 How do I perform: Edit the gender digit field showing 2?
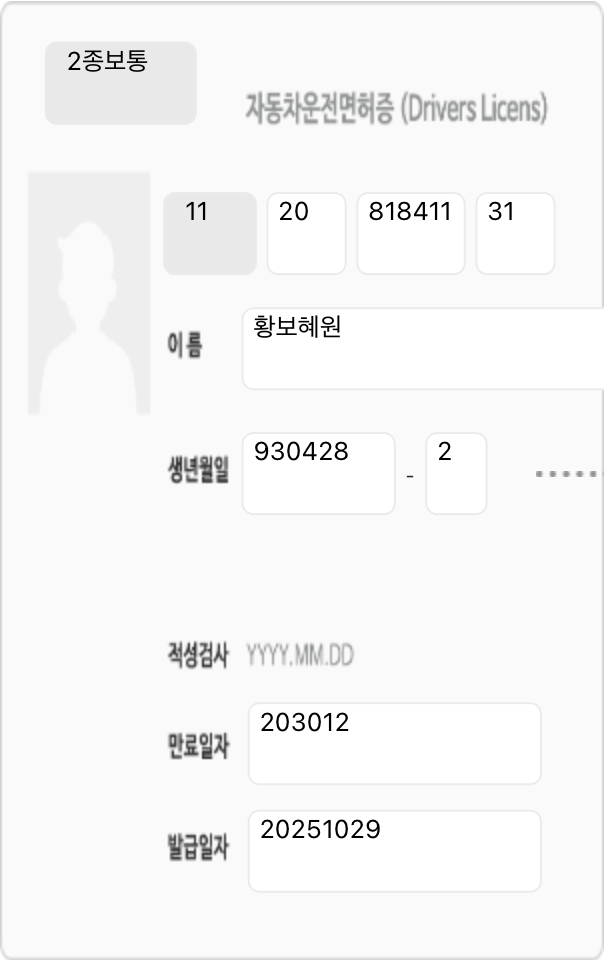click(456, 474)
